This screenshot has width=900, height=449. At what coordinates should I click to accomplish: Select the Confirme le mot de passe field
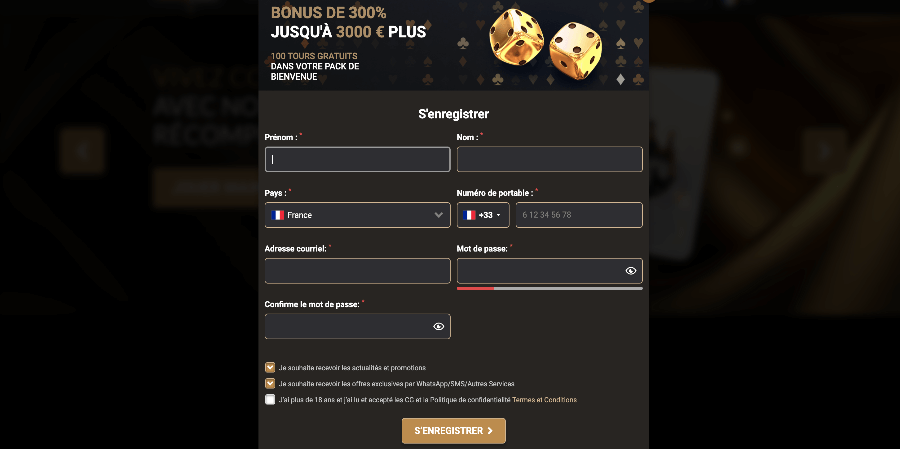tap(347, 326)
